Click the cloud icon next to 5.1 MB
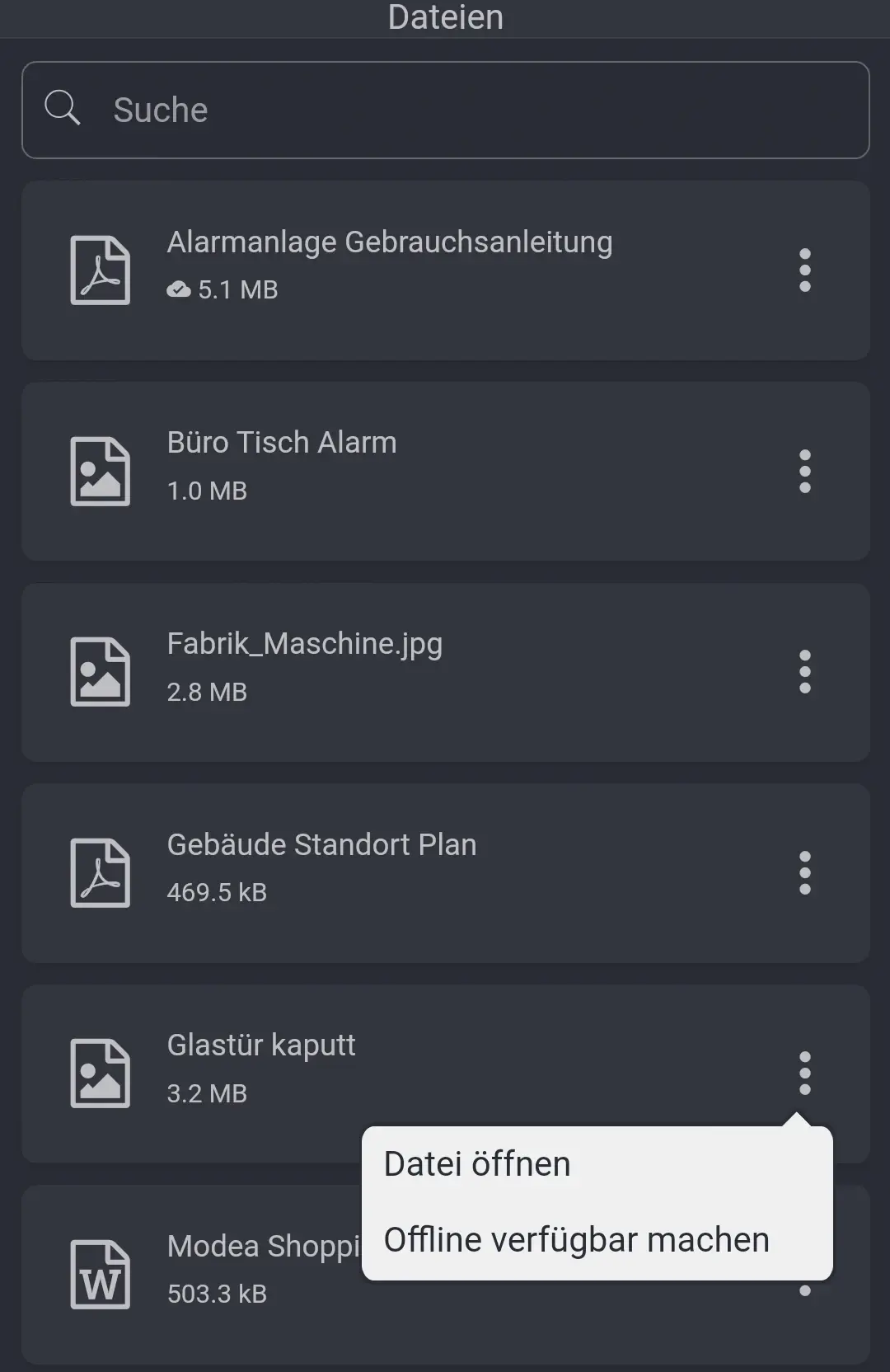This screenshot has height=1372, width=890. click(x=178, y=289)
